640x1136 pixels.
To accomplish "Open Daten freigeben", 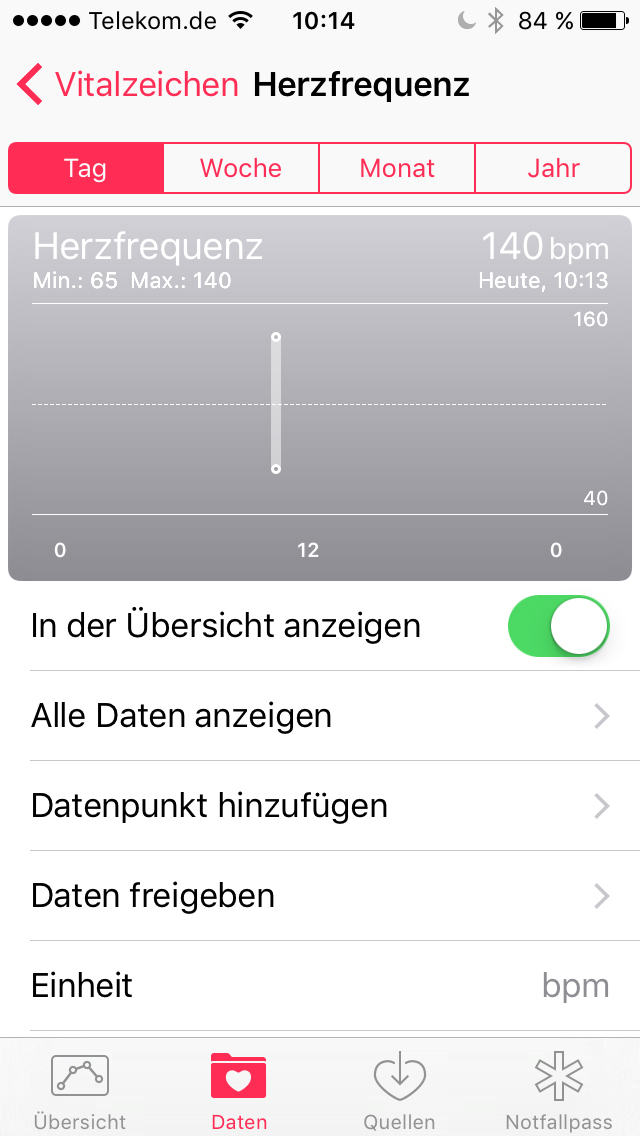I will [x=320, y=896].
